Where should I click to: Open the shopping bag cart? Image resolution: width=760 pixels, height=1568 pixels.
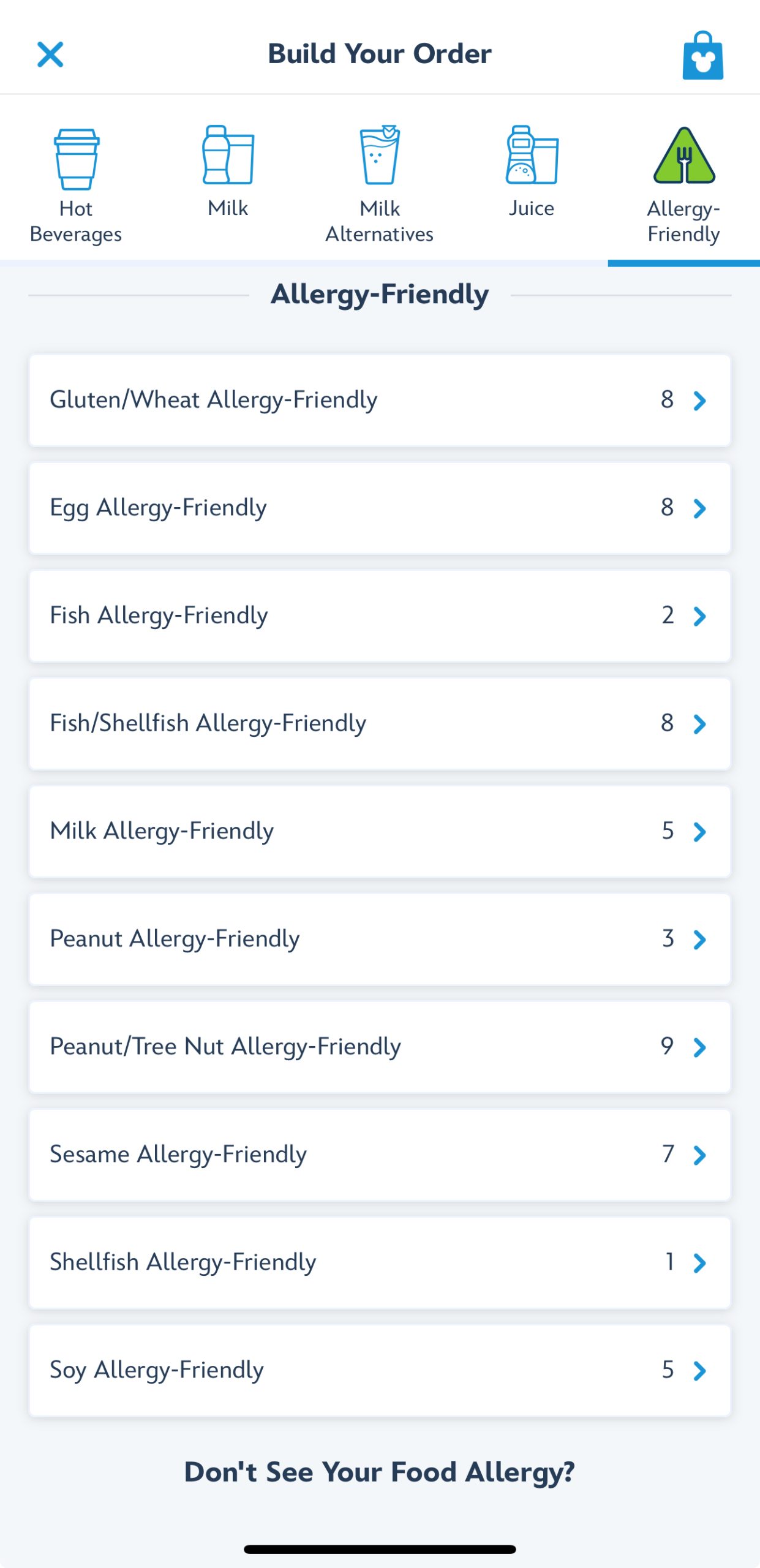coord(703,55)
